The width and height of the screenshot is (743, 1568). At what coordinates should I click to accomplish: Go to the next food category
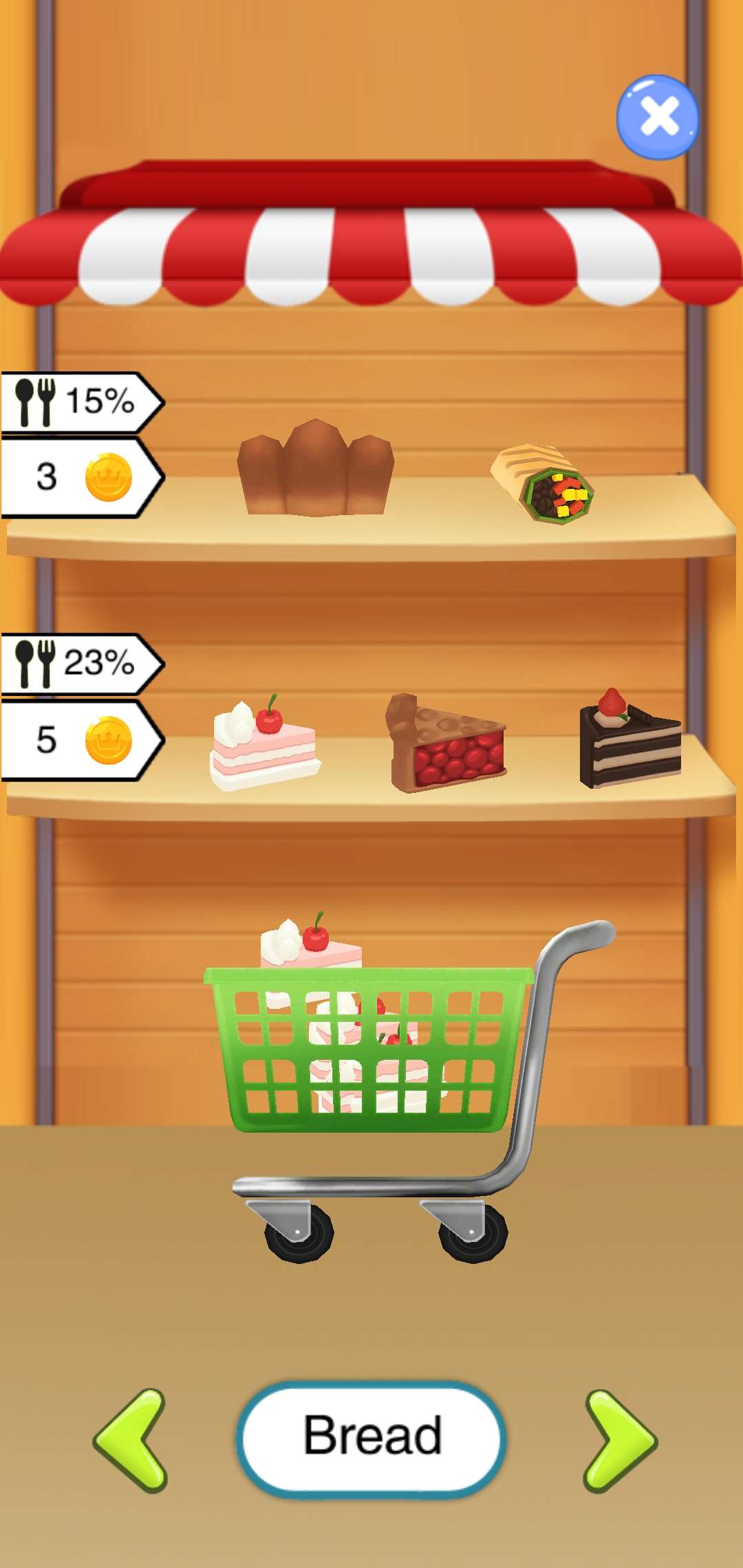pyautogui.click(x=620, y=1439)
